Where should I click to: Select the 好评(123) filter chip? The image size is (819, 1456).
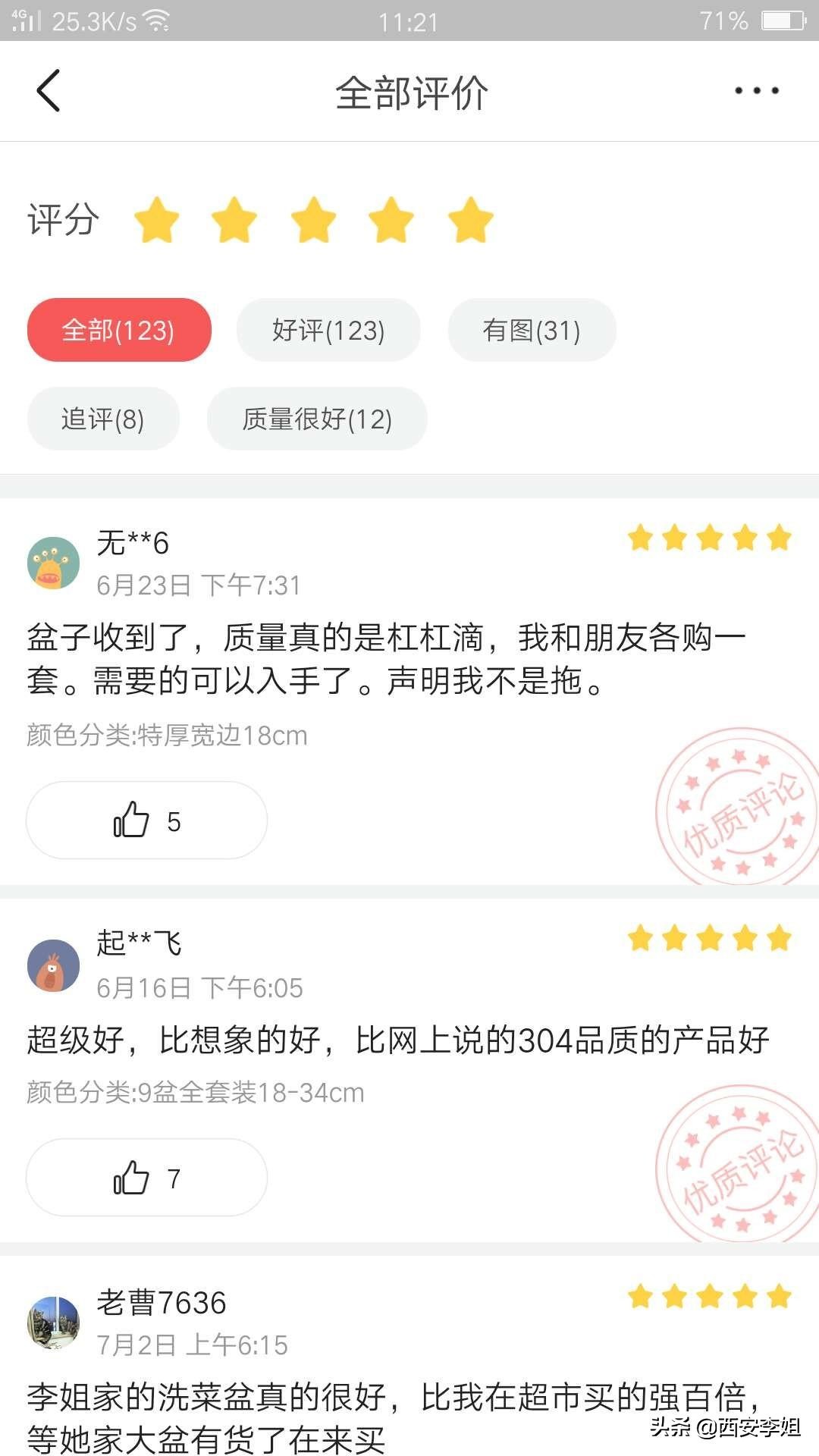tap(328, 330)
